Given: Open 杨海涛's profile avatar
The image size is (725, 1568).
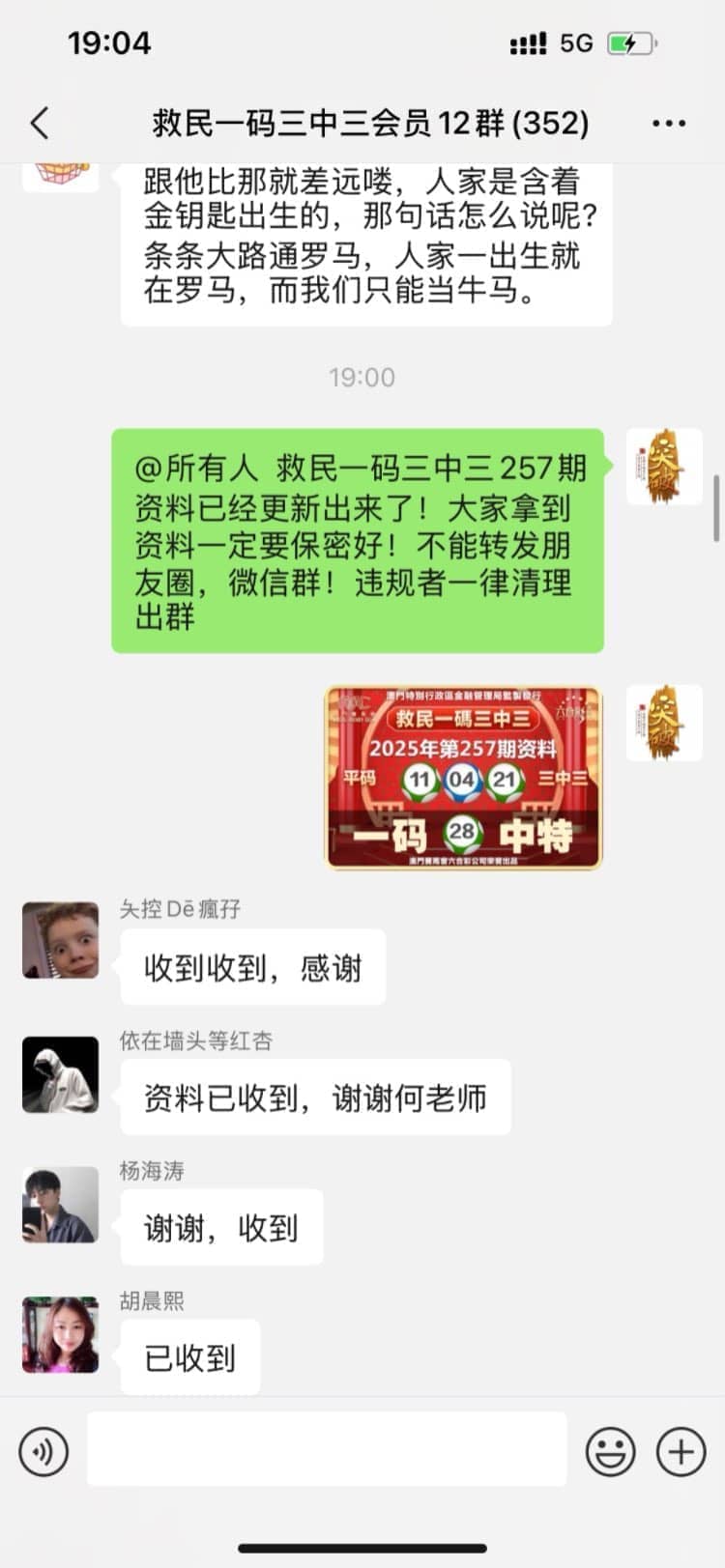Looking at the screenshot, I should coord(61,1204).
